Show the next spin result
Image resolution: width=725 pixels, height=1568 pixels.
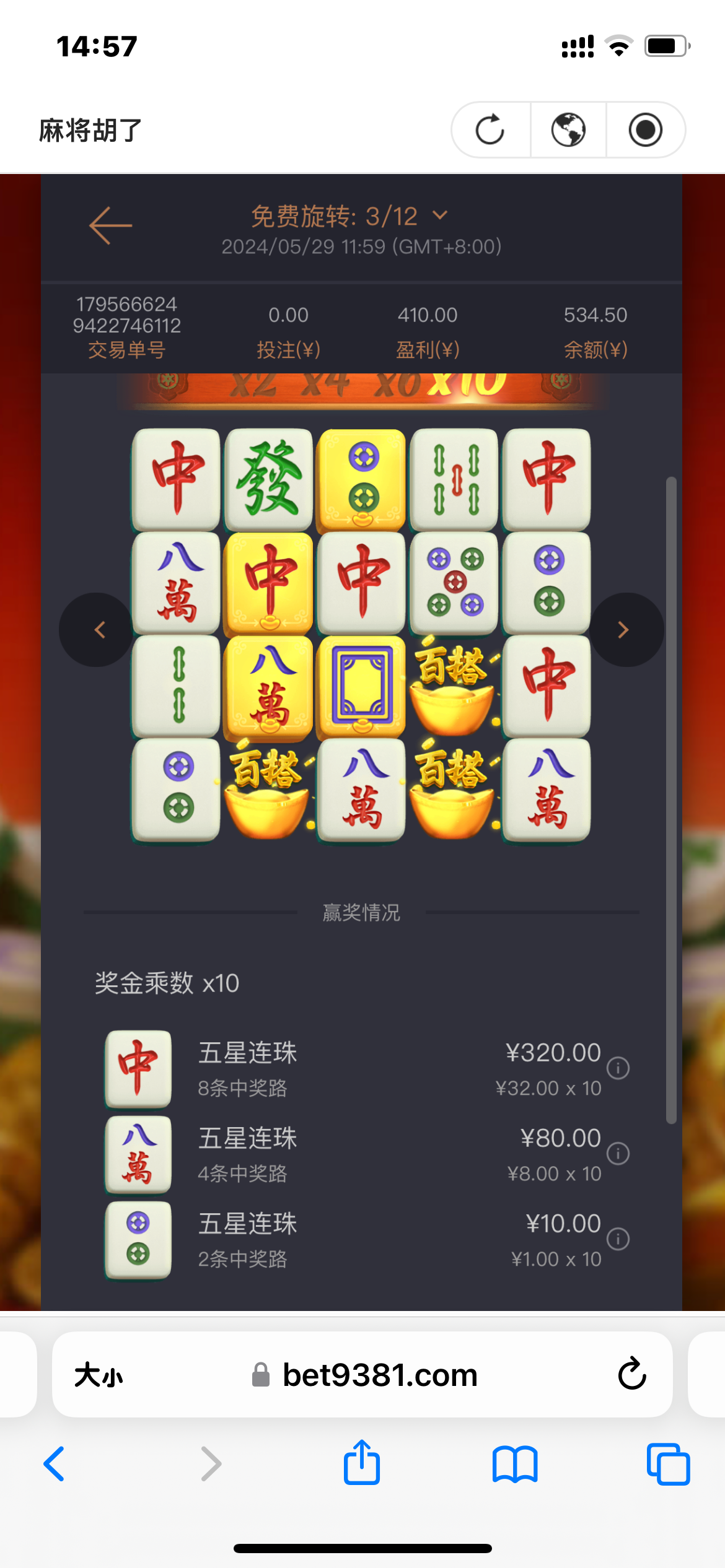(625, 630)
